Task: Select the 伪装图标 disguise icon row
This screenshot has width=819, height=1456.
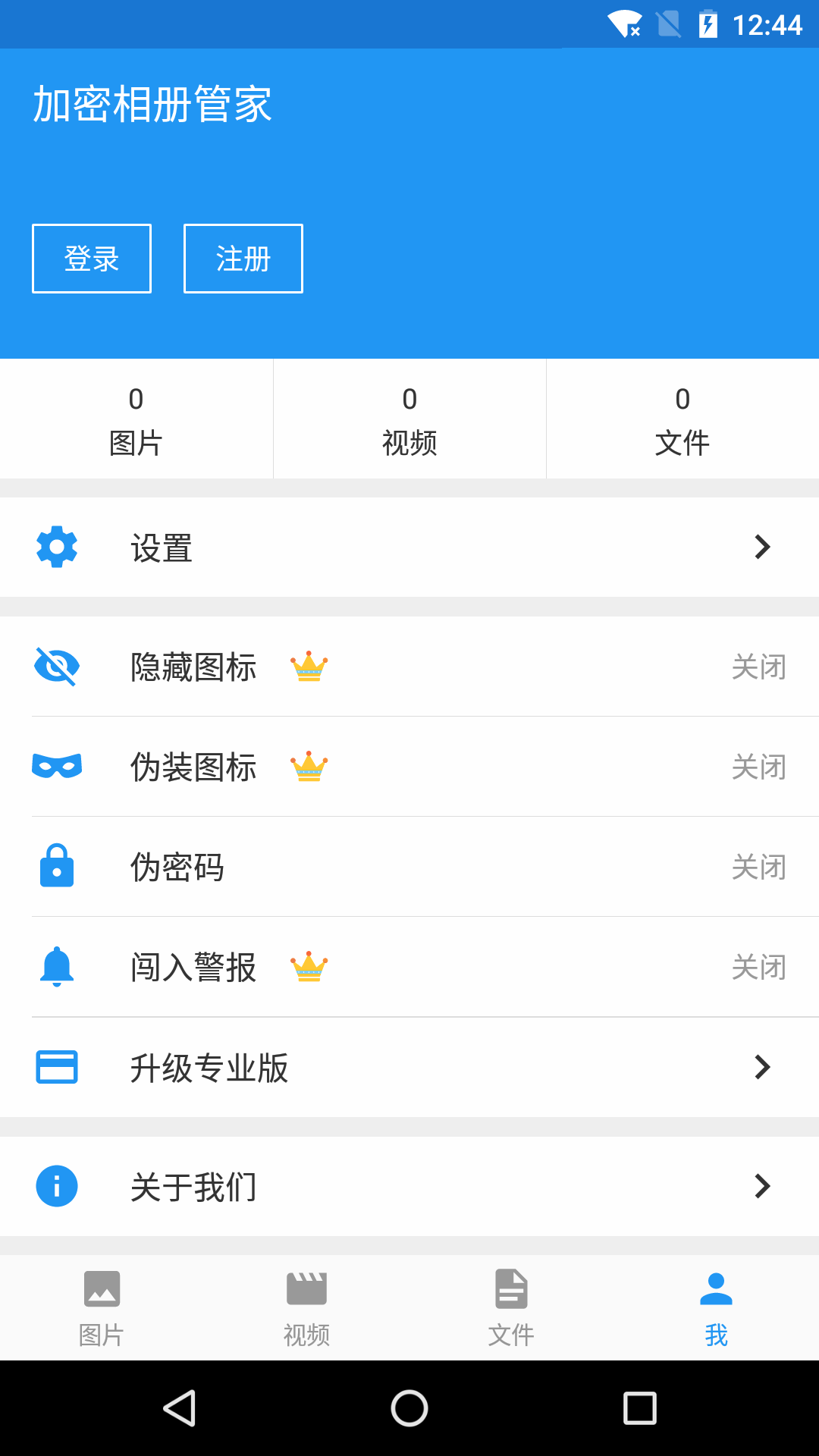Action: tap(409, 767)
